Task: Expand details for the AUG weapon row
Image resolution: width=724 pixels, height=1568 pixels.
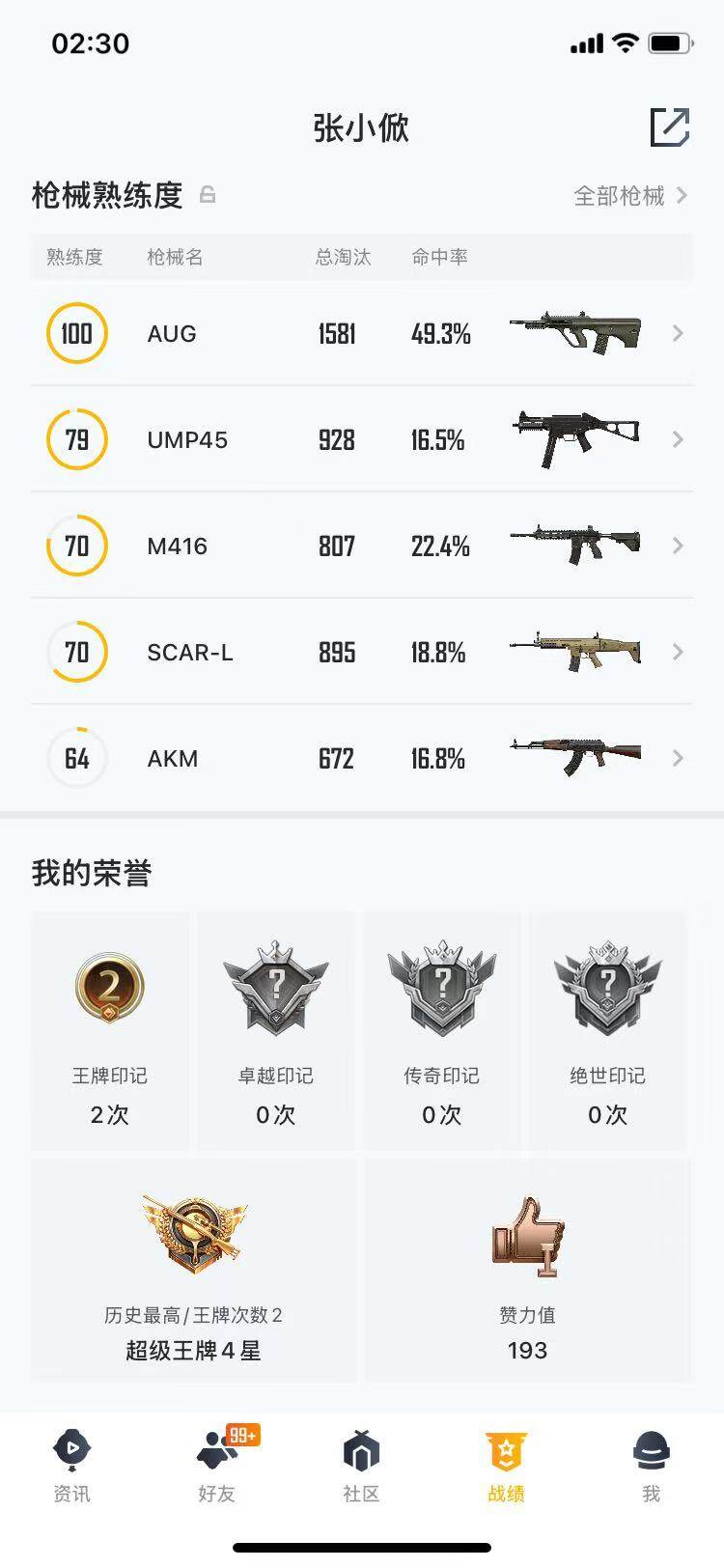Action: 678,333
